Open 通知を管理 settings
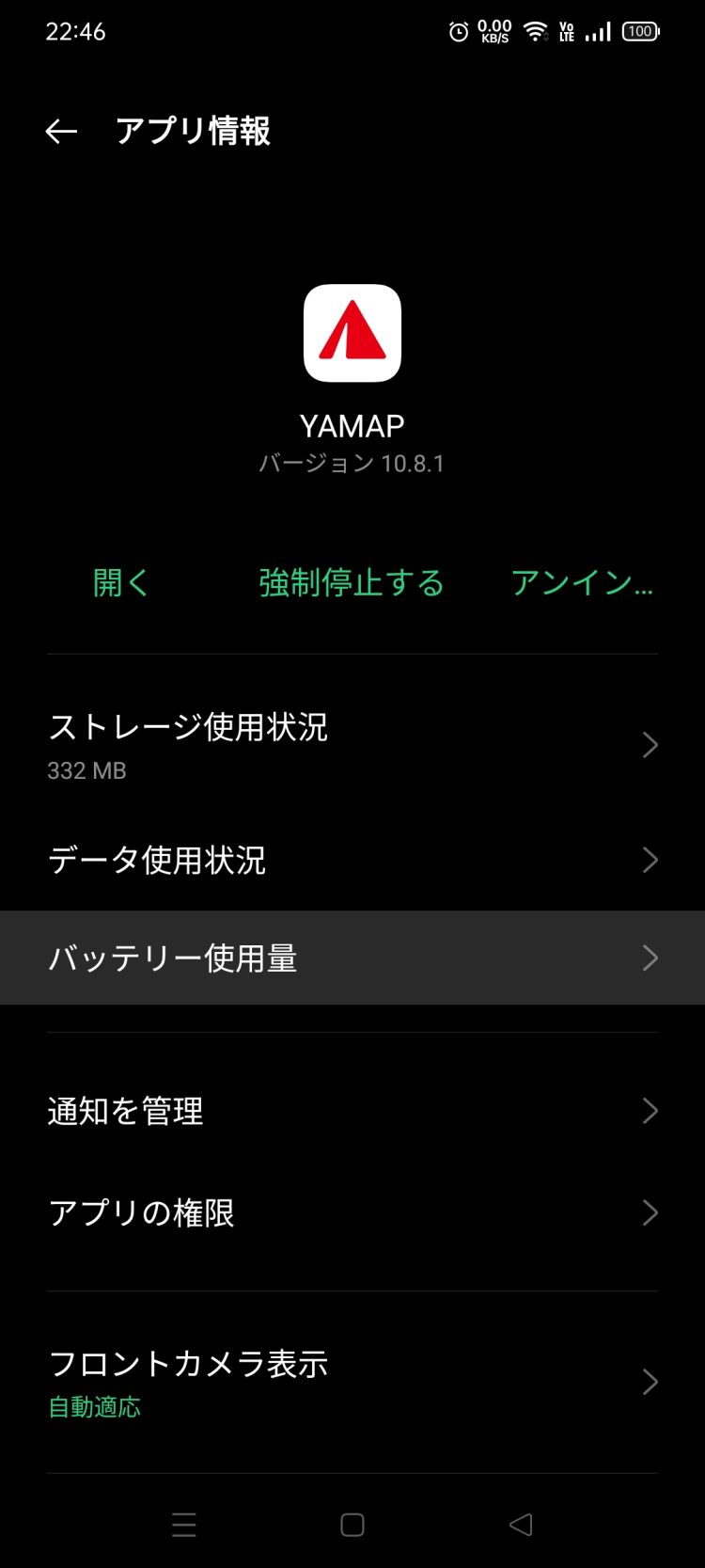The image size is (705, 1568). 352,1111
